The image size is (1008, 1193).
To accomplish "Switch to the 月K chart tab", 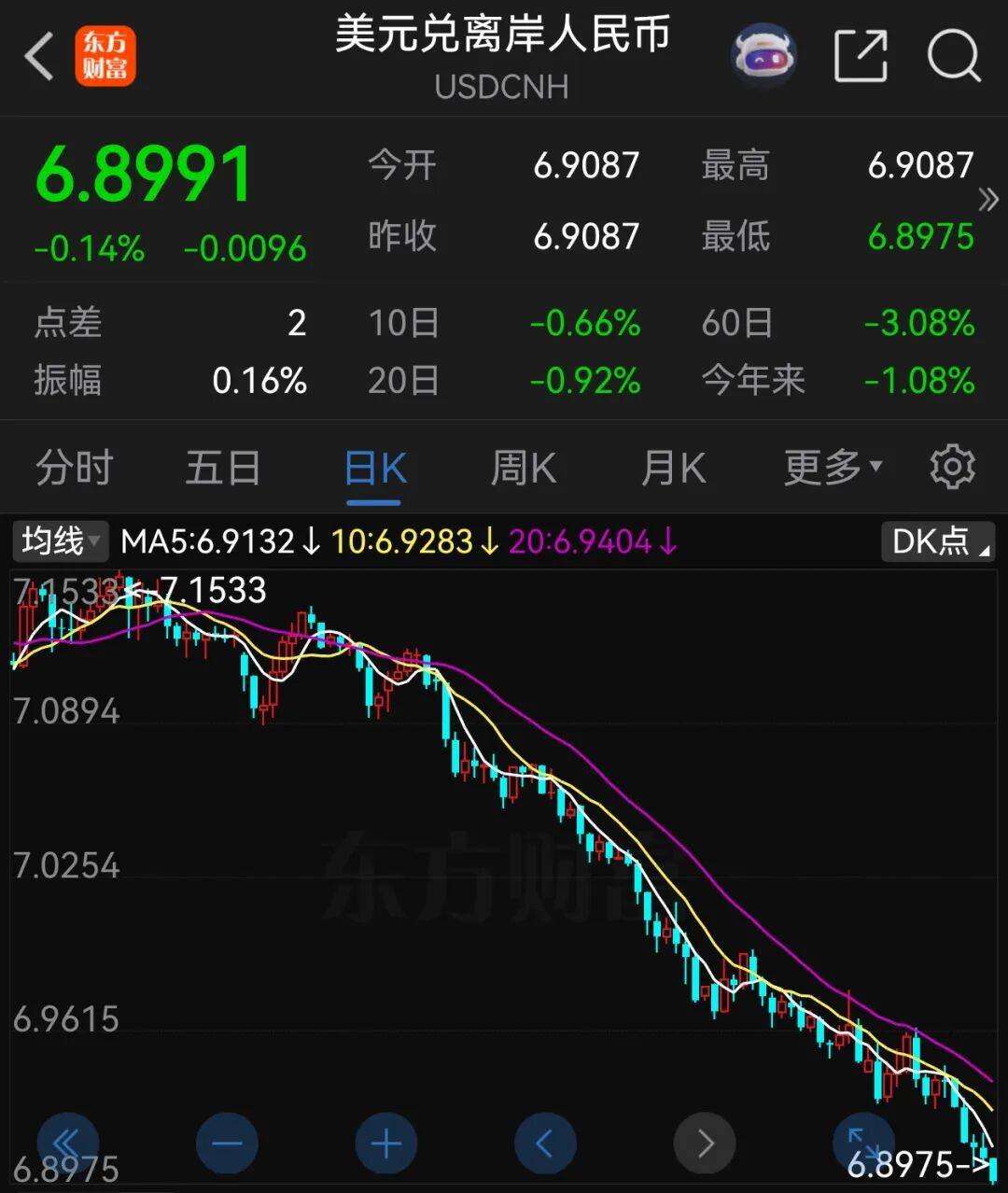I will [x=673, y=468].
